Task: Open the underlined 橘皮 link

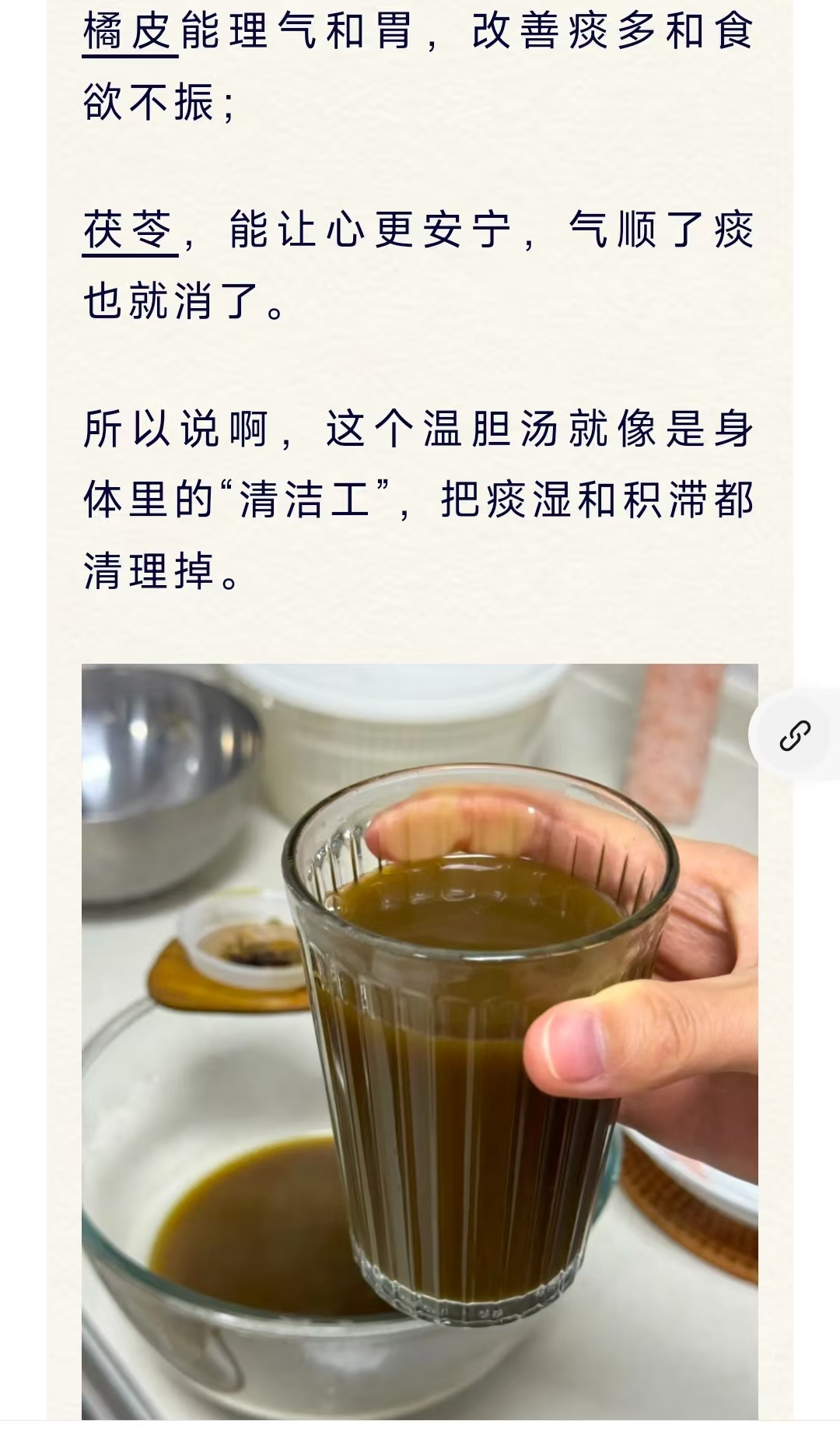Action: pyautogui.click(x=130, y=33)
